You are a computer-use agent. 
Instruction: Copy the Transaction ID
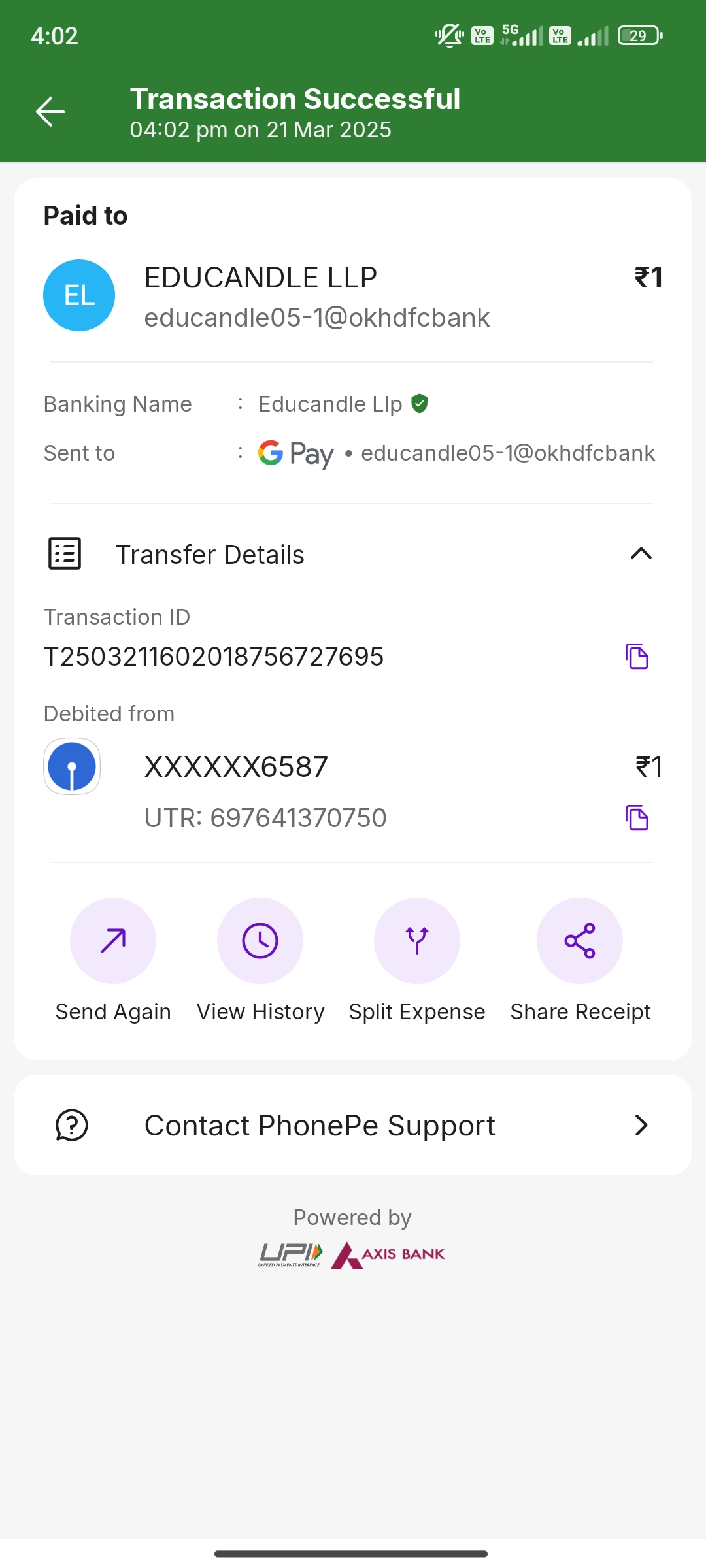click(x=637, y=657)
